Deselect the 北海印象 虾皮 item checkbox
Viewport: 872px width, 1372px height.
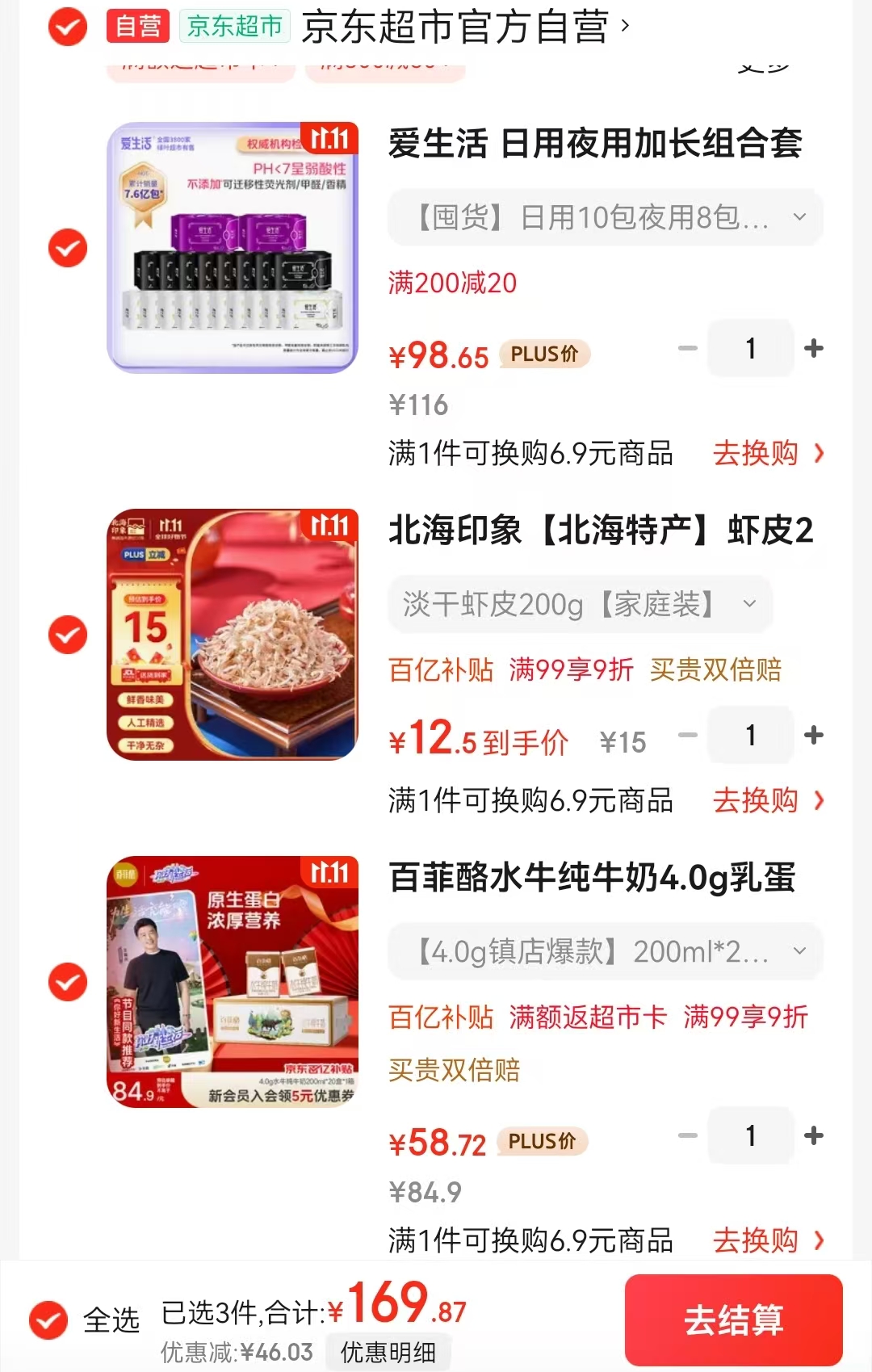coord(68,635)
